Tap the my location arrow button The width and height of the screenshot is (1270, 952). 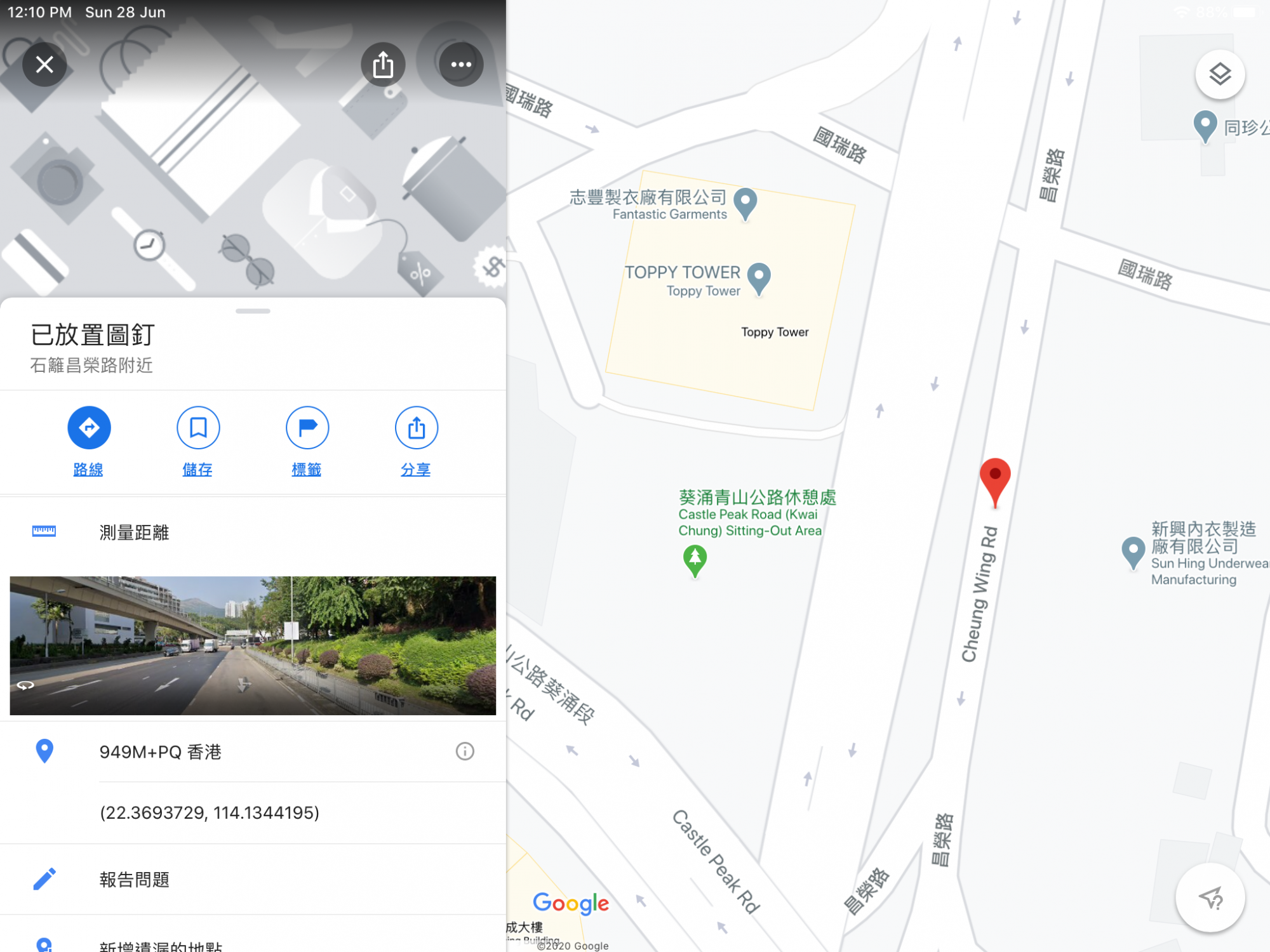(x=1210, y=897)
